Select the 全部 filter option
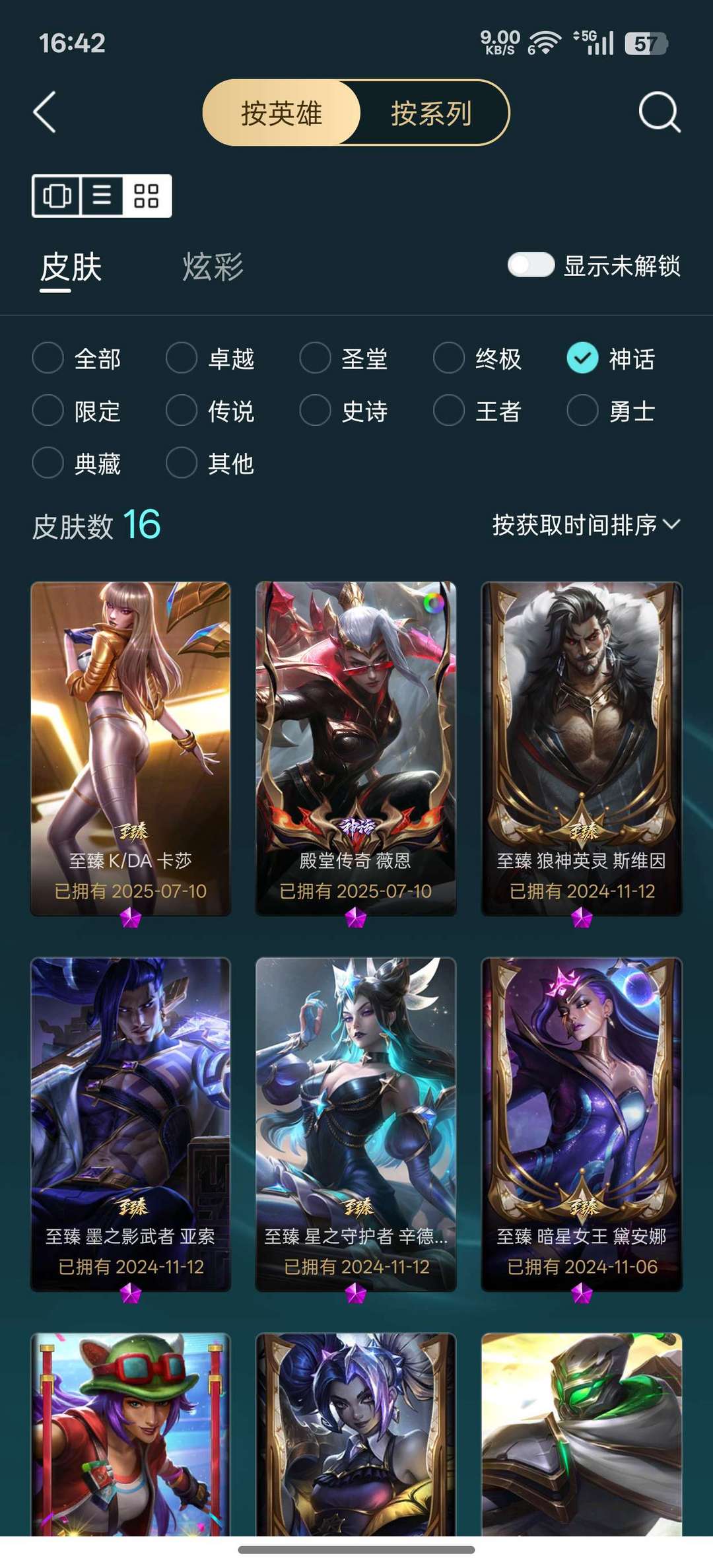Viewport: 713px width, 1568px height. (x=77, y=358)
